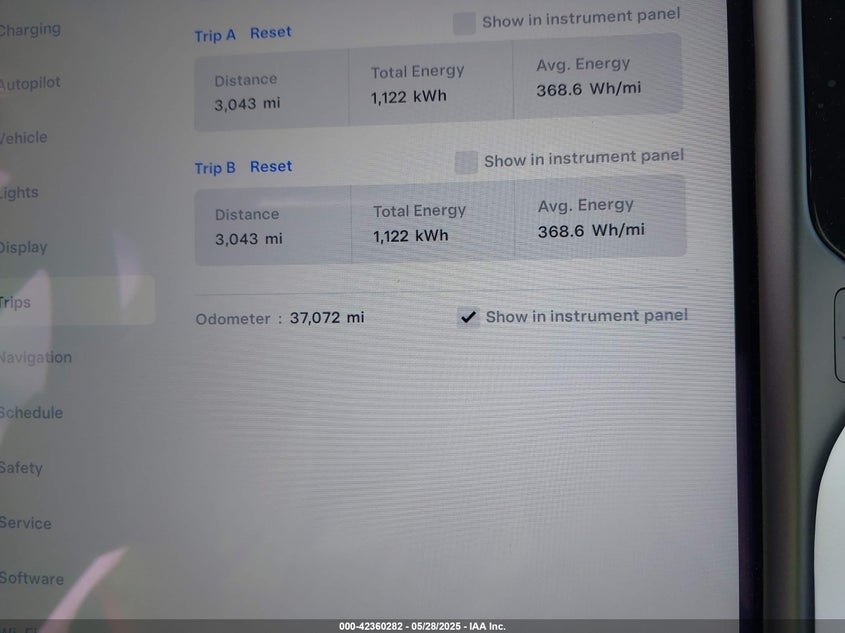The width and height of the screenshot is (845, 633).
Task: Open the Charging settings
Action: (x=29, y=29)
